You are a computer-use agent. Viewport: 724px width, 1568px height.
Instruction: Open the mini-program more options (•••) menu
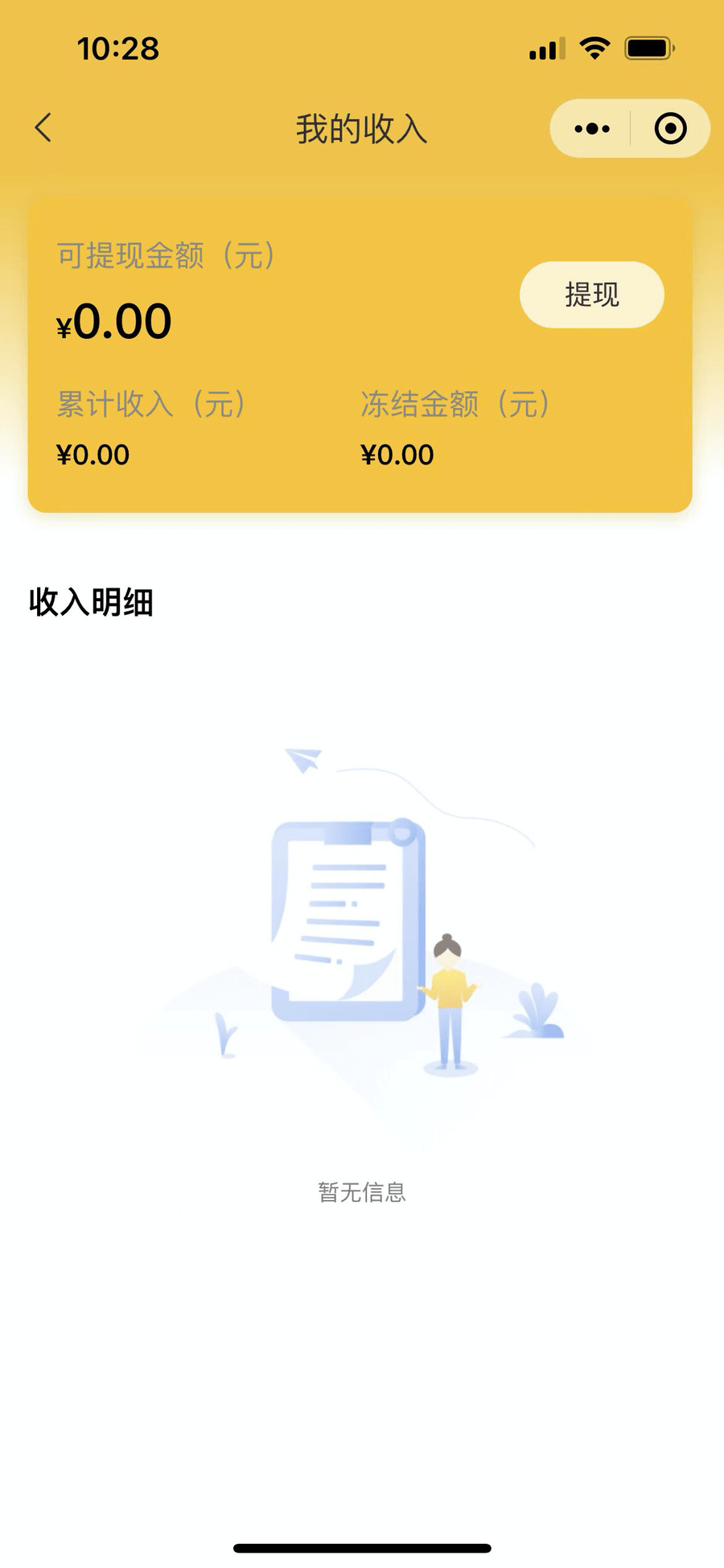tap(591, 127)
